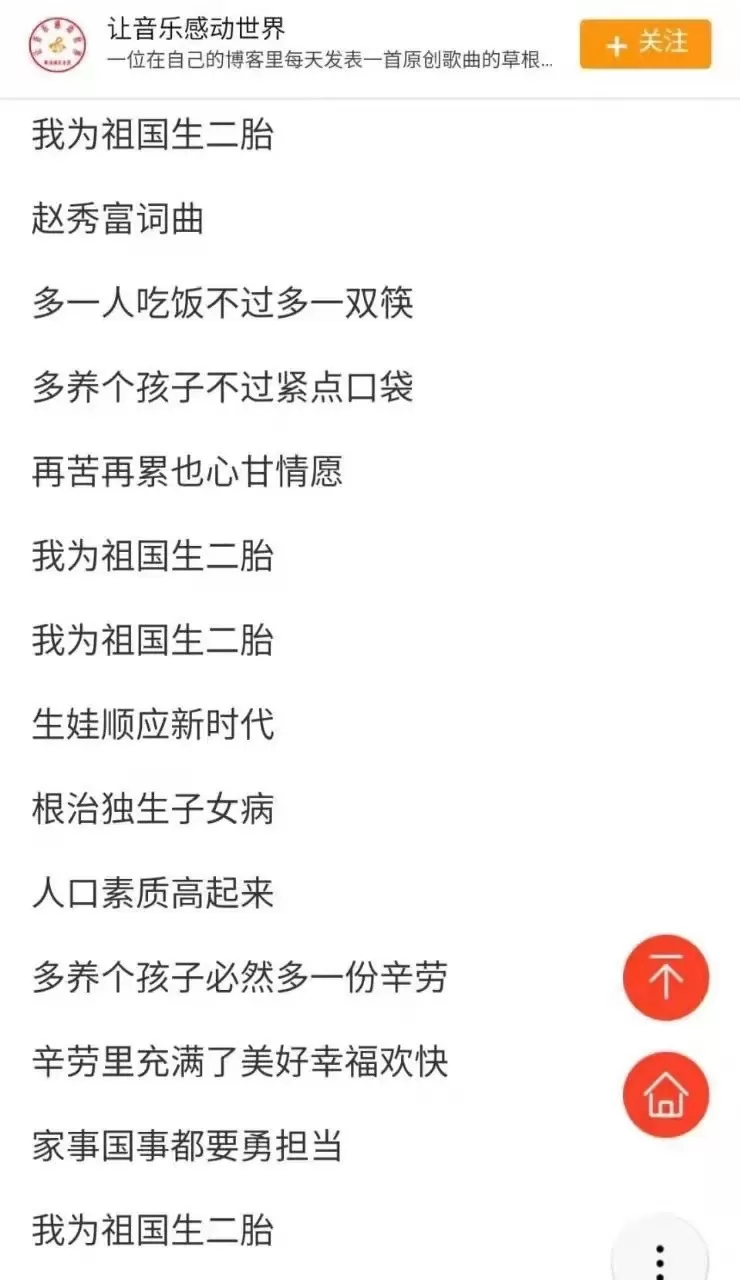740x1280 pixels.
Task: Jump back to top with the arrow button
Action: pyautogui.click(x=666, y=977)
